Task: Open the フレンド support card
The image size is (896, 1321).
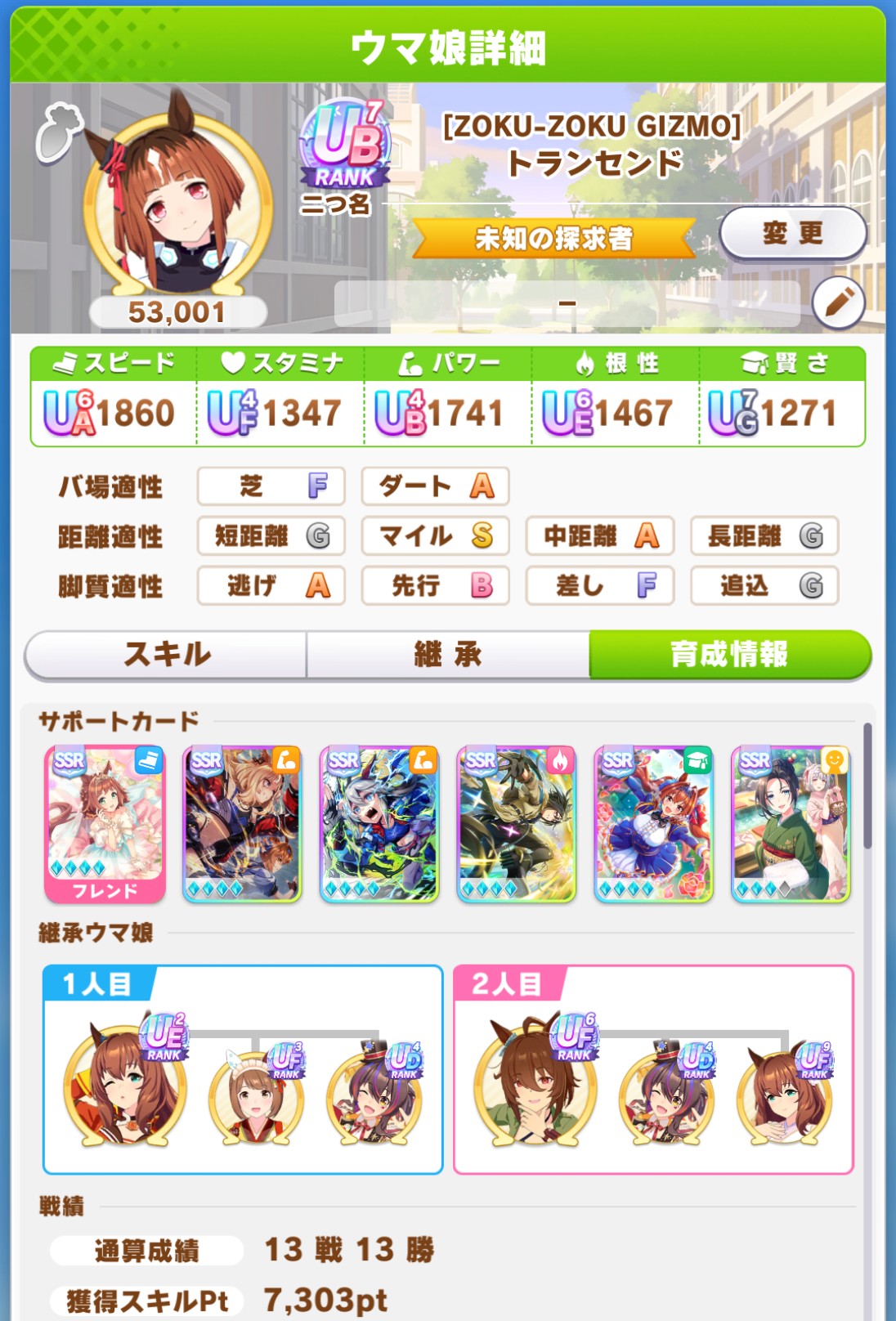Action: 105,822
